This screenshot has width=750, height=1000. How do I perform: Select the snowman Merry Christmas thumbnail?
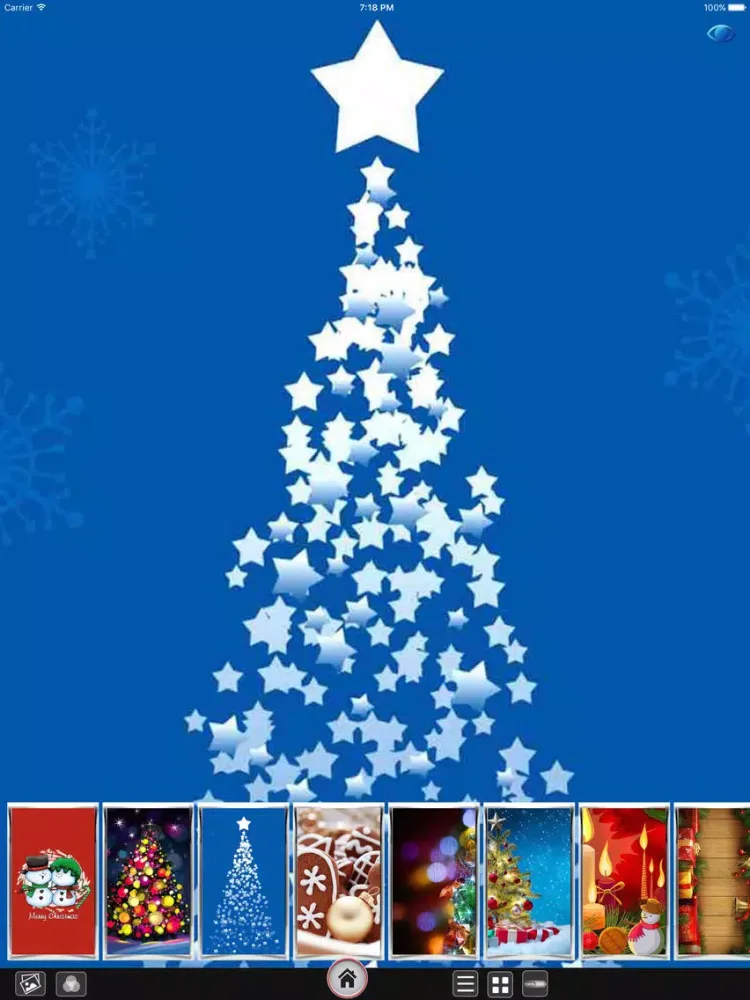tap(50, 880)
